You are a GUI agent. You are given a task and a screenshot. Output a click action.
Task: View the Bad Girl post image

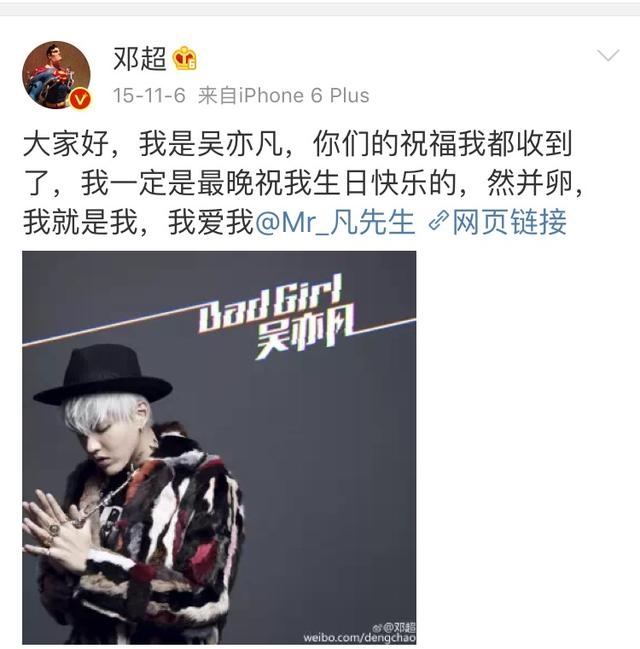point(219,446)
